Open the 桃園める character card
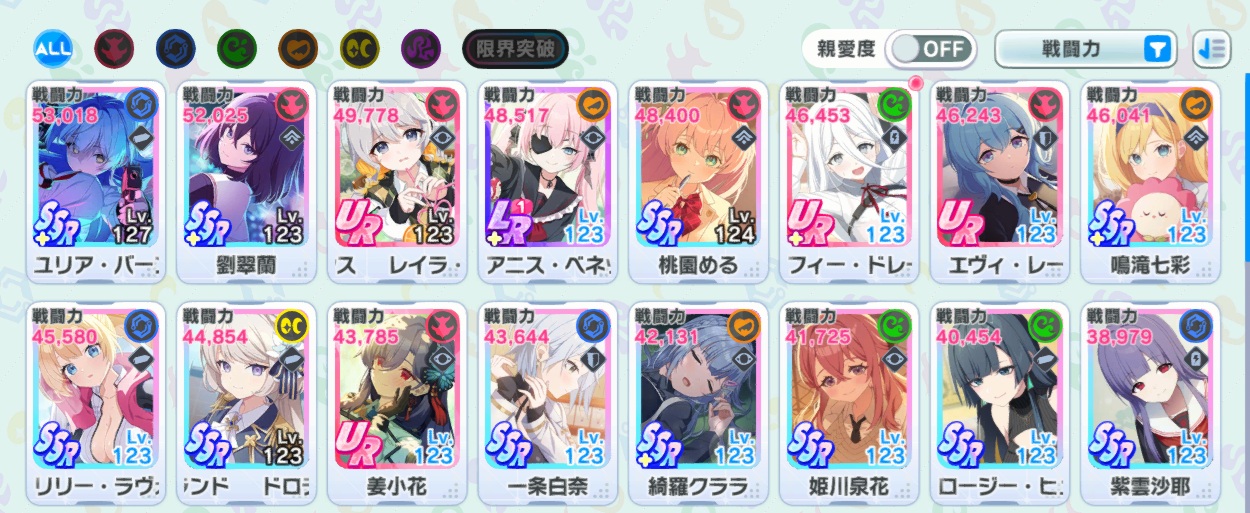 coord(698,180)
